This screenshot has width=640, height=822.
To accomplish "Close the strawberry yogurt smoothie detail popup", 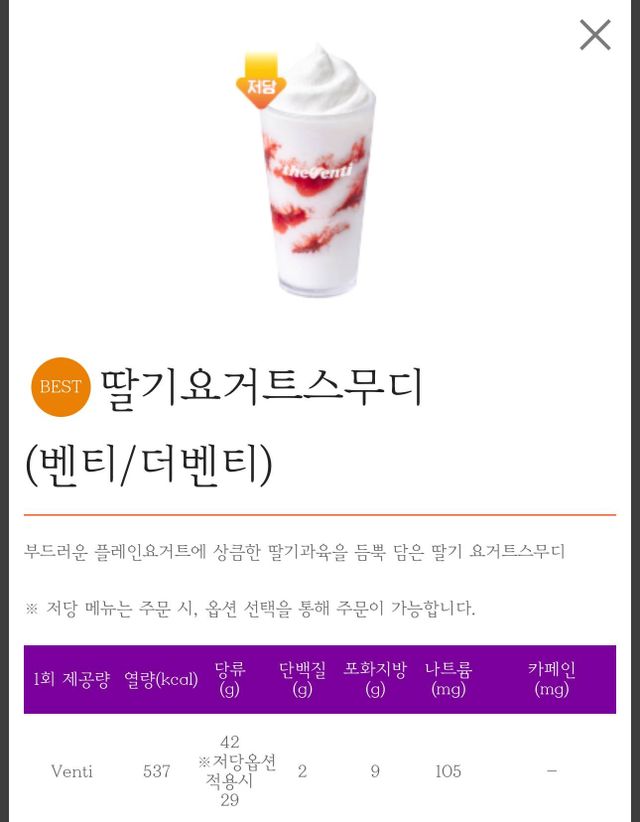I will click(x=595, y=35).
